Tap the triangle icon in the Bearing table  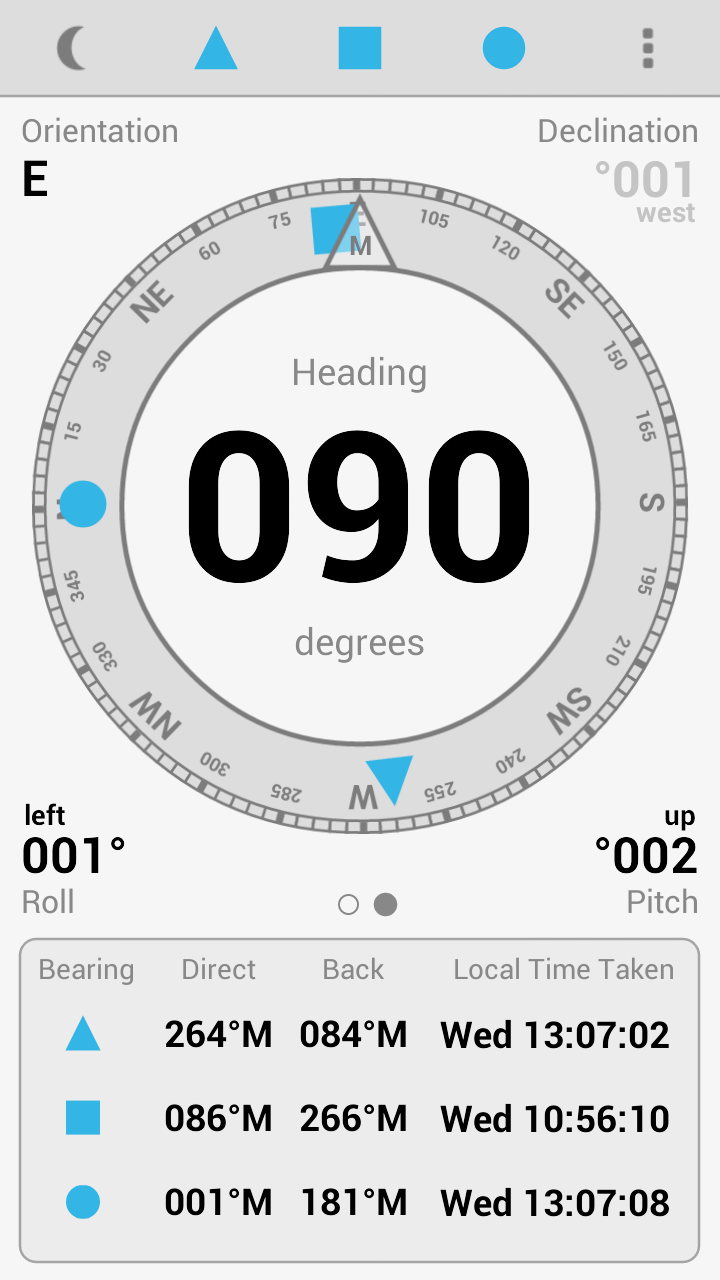(x=83, y=1035)
